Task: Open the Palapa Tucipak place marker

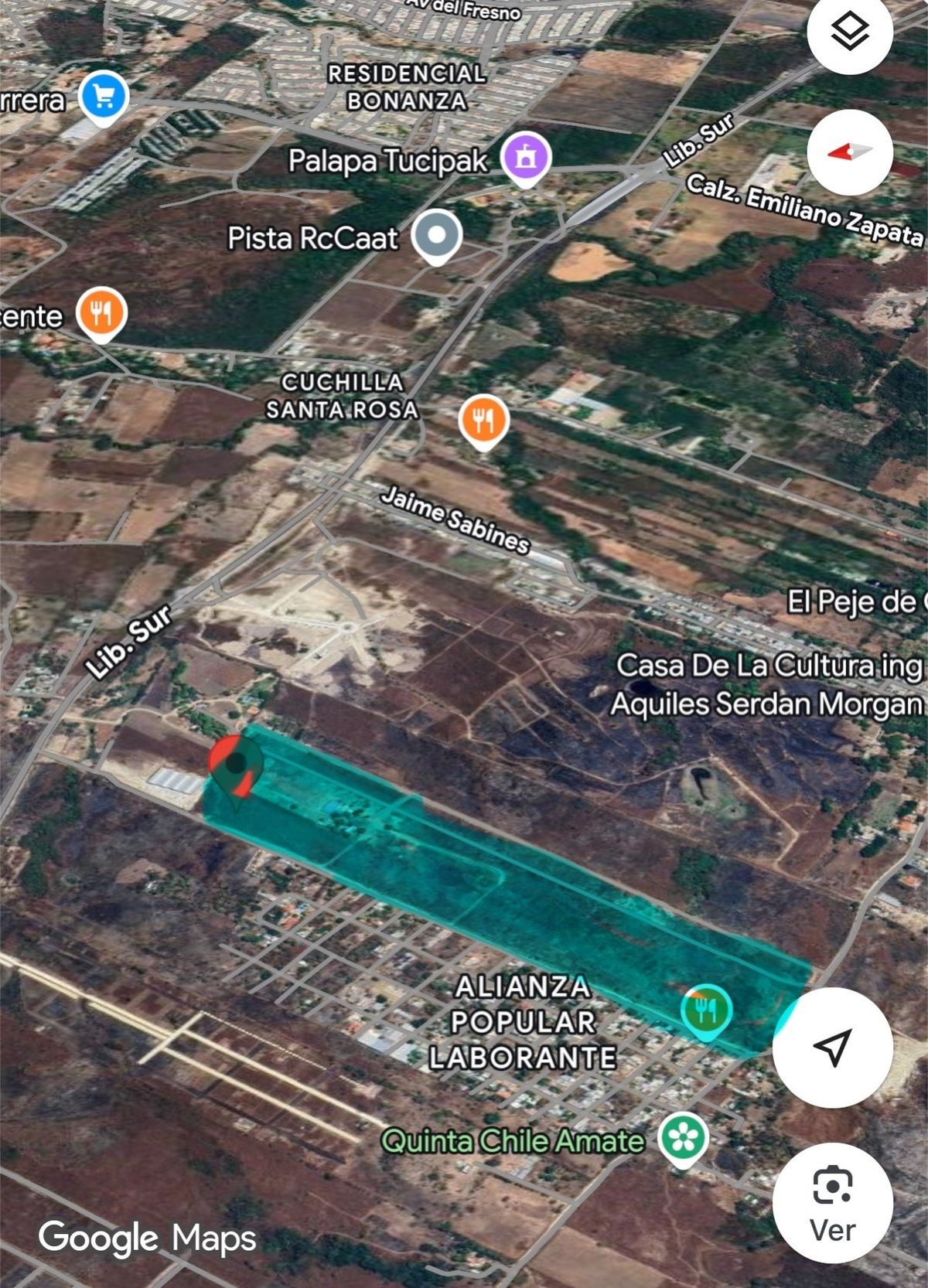Action: click(525, 157)
